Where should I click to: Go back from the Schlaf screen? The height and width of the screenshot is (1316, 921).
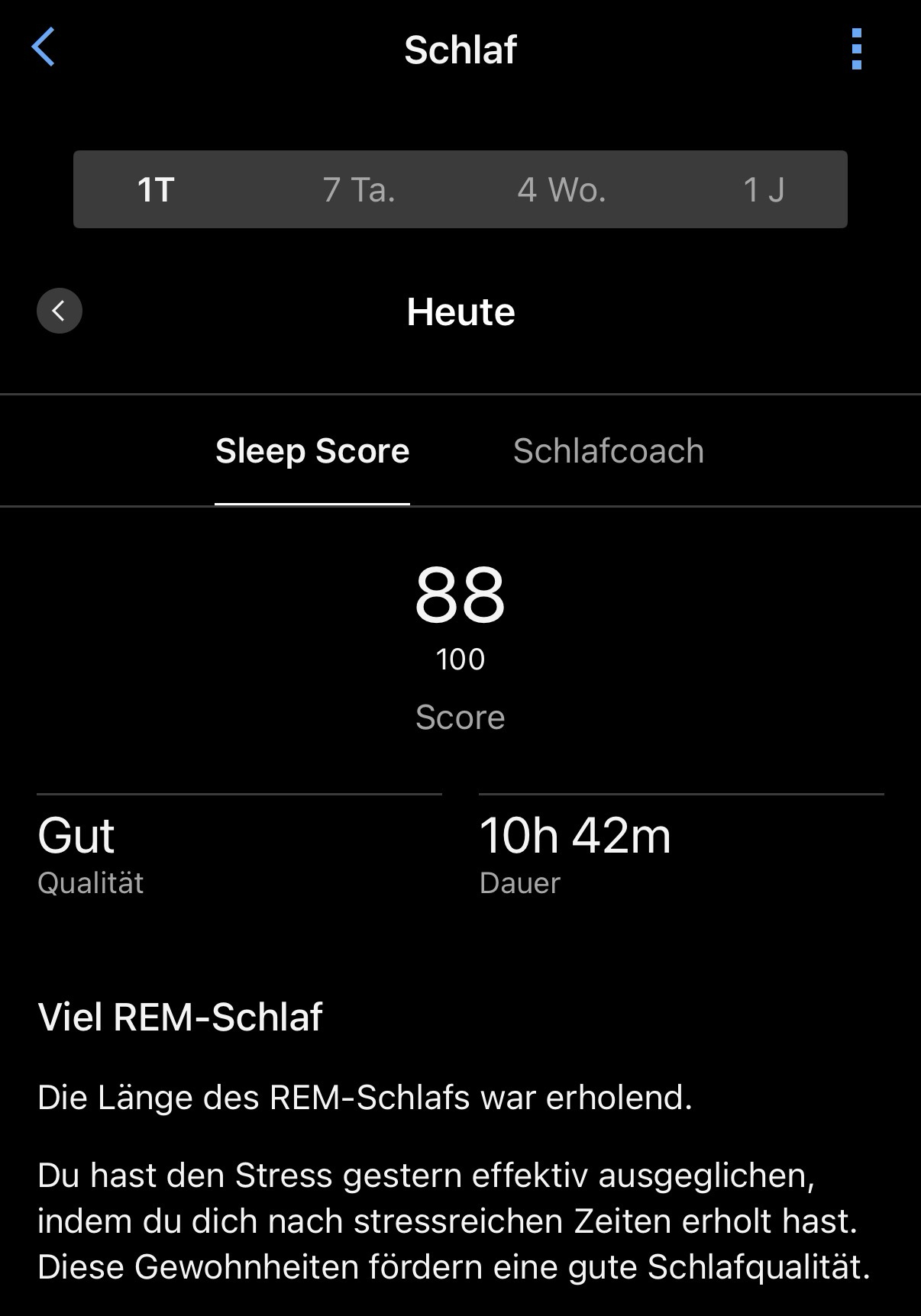point(44,47)
